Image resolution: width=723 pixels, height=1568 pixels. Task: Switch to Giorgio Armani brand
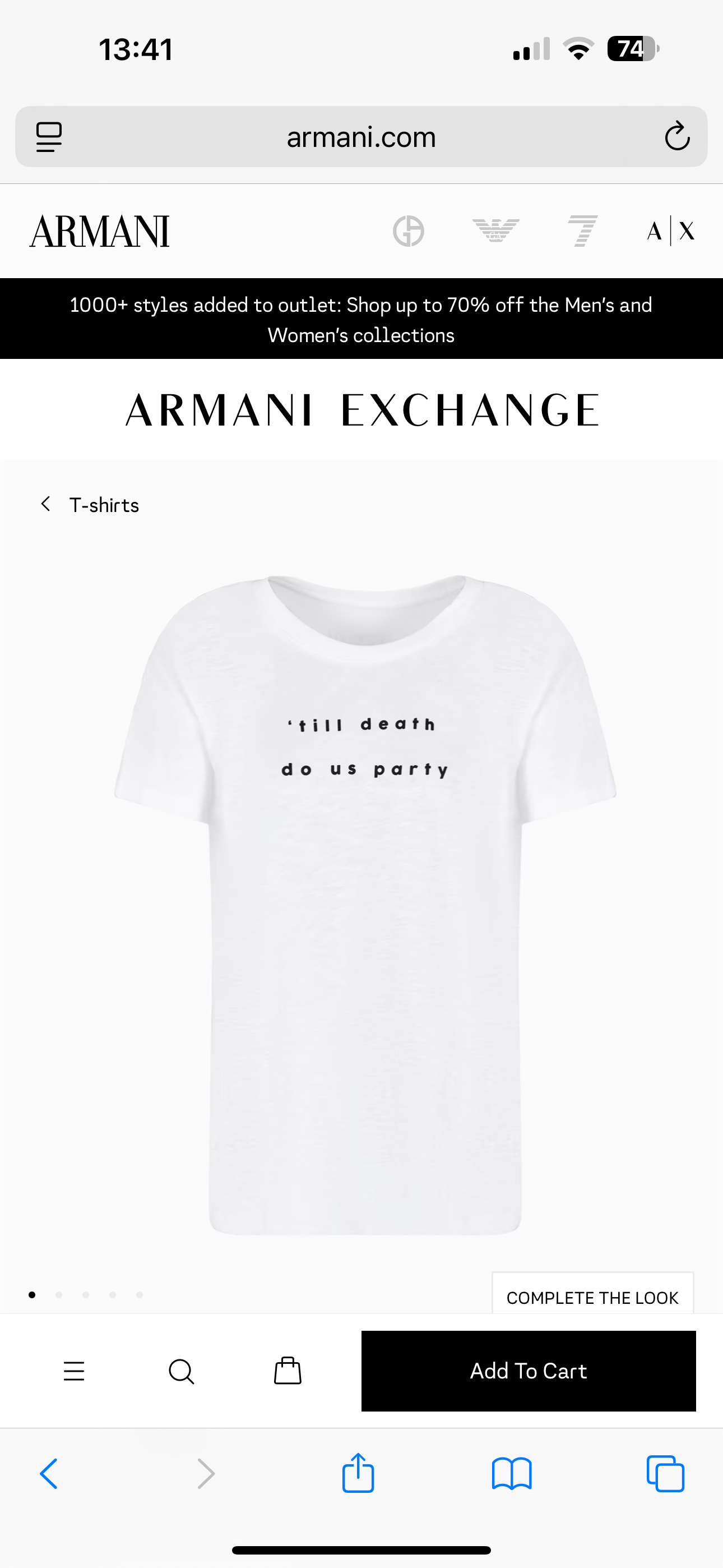tap(409, 231)
